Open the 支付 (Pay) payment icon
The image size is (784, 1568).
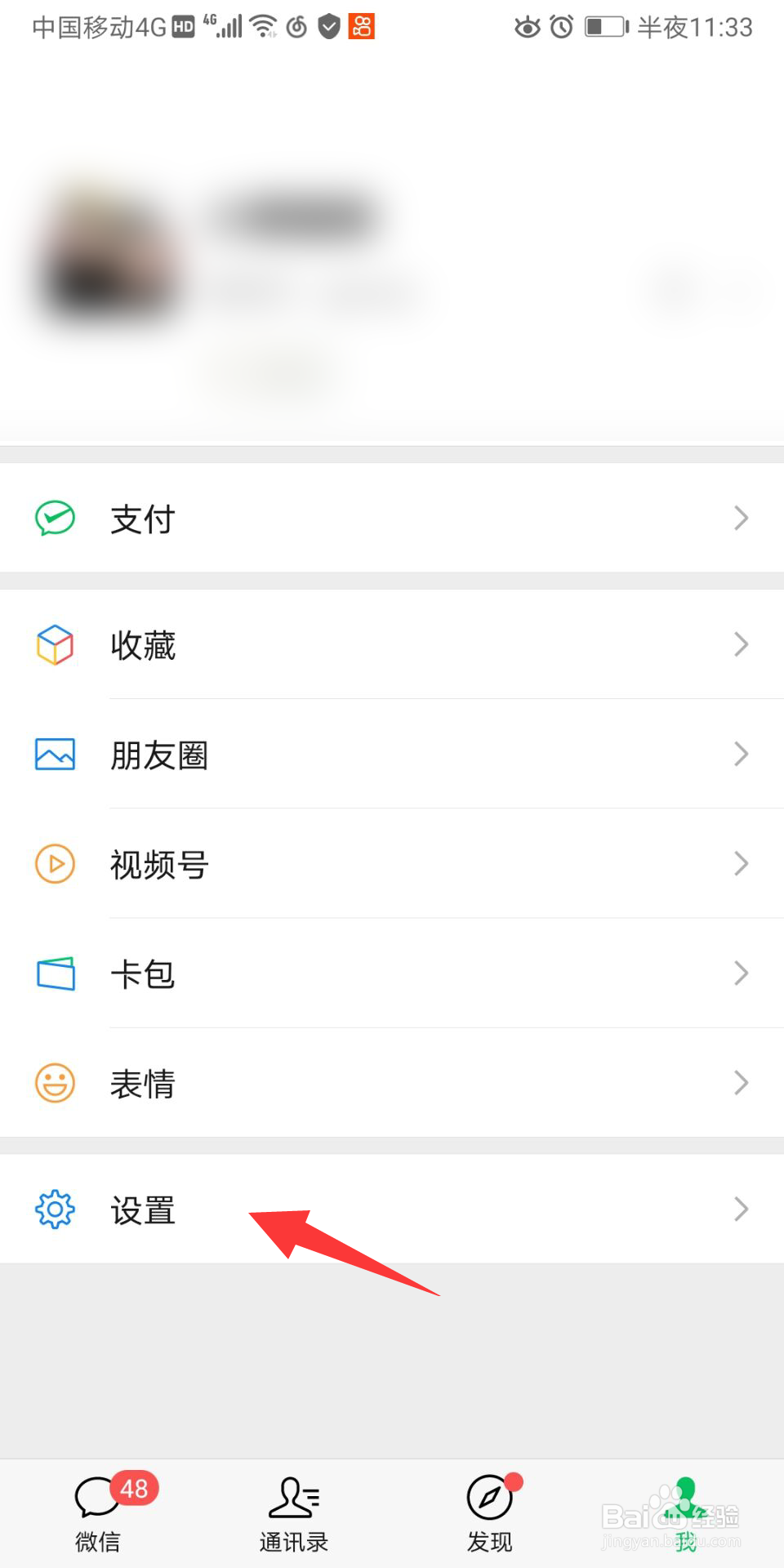pos(54,518)
